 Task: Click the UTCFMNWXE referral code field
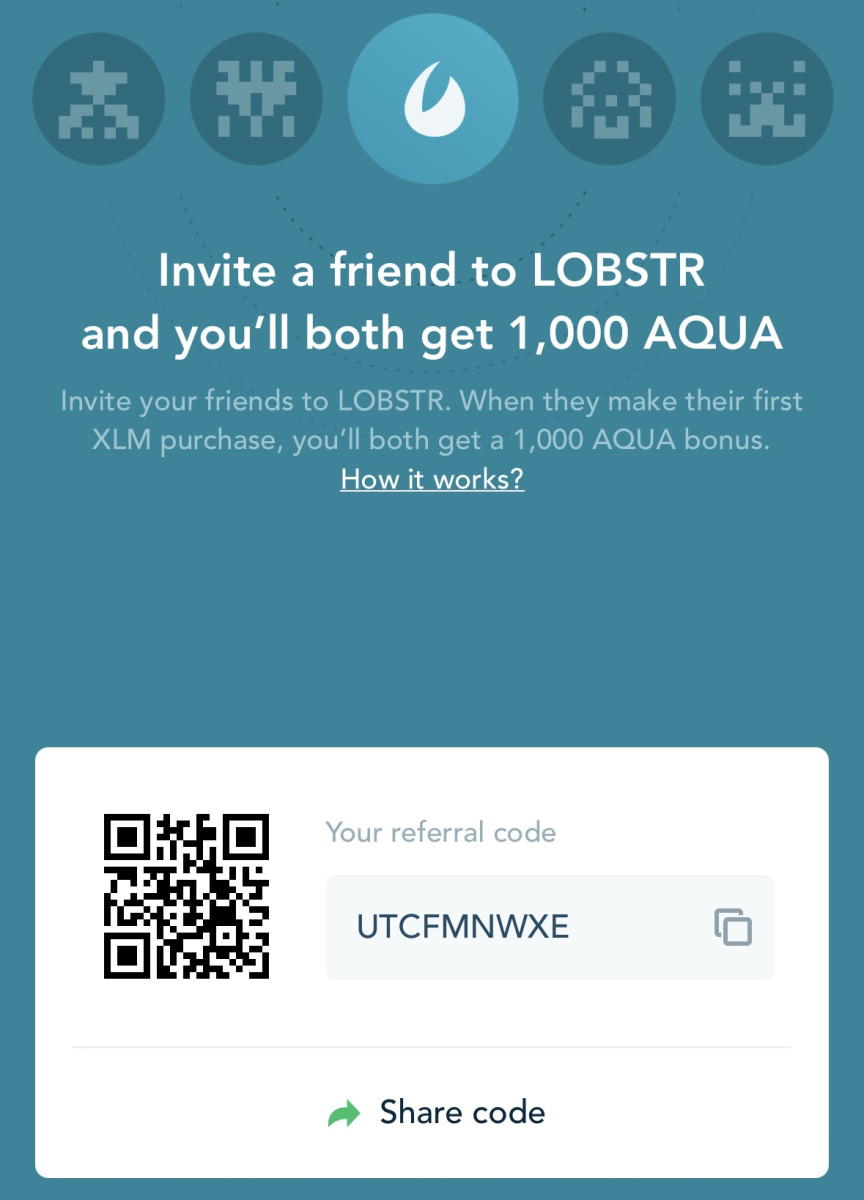click(549, 927)
